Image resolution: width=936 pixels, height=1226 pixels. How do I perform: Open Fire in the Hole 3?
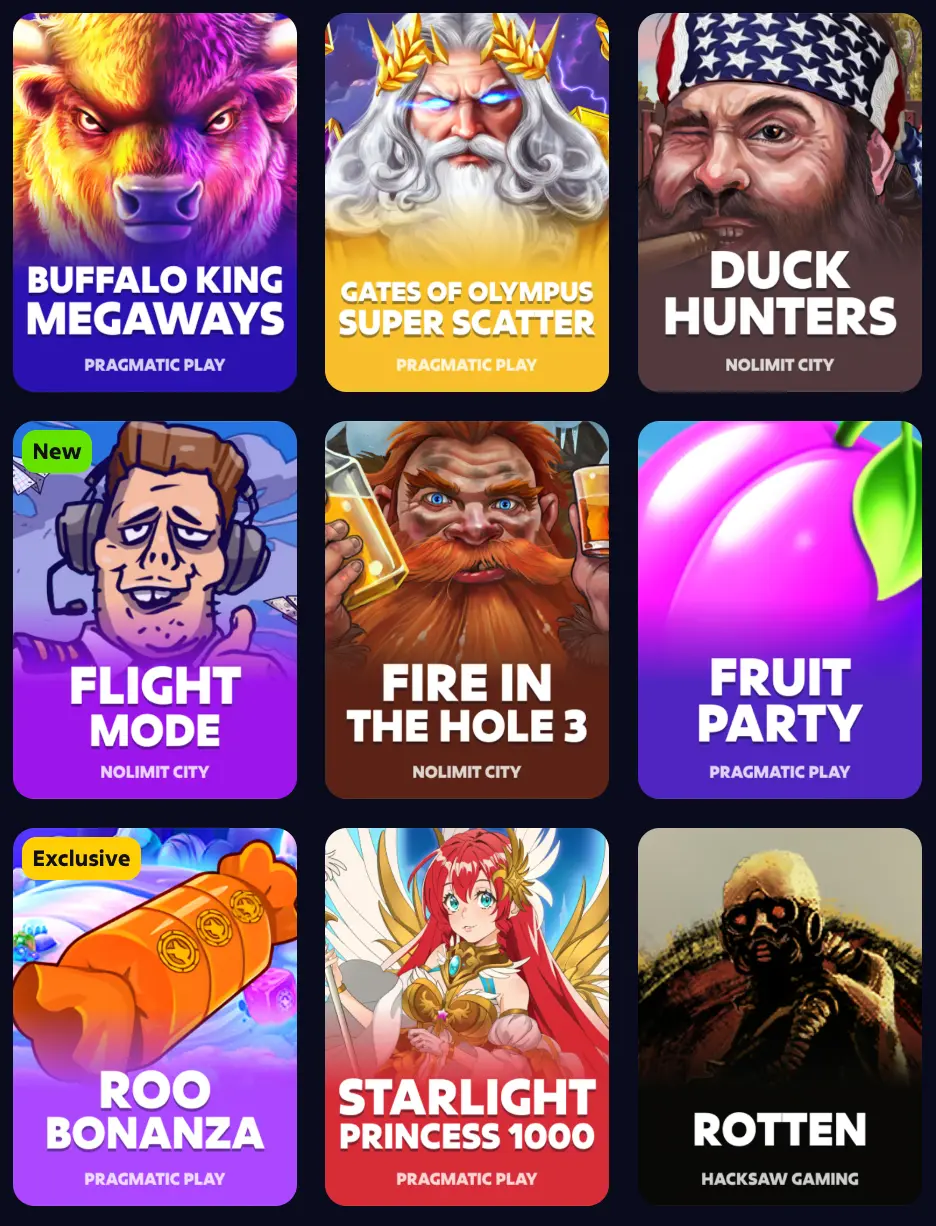[x=467, y=610]
